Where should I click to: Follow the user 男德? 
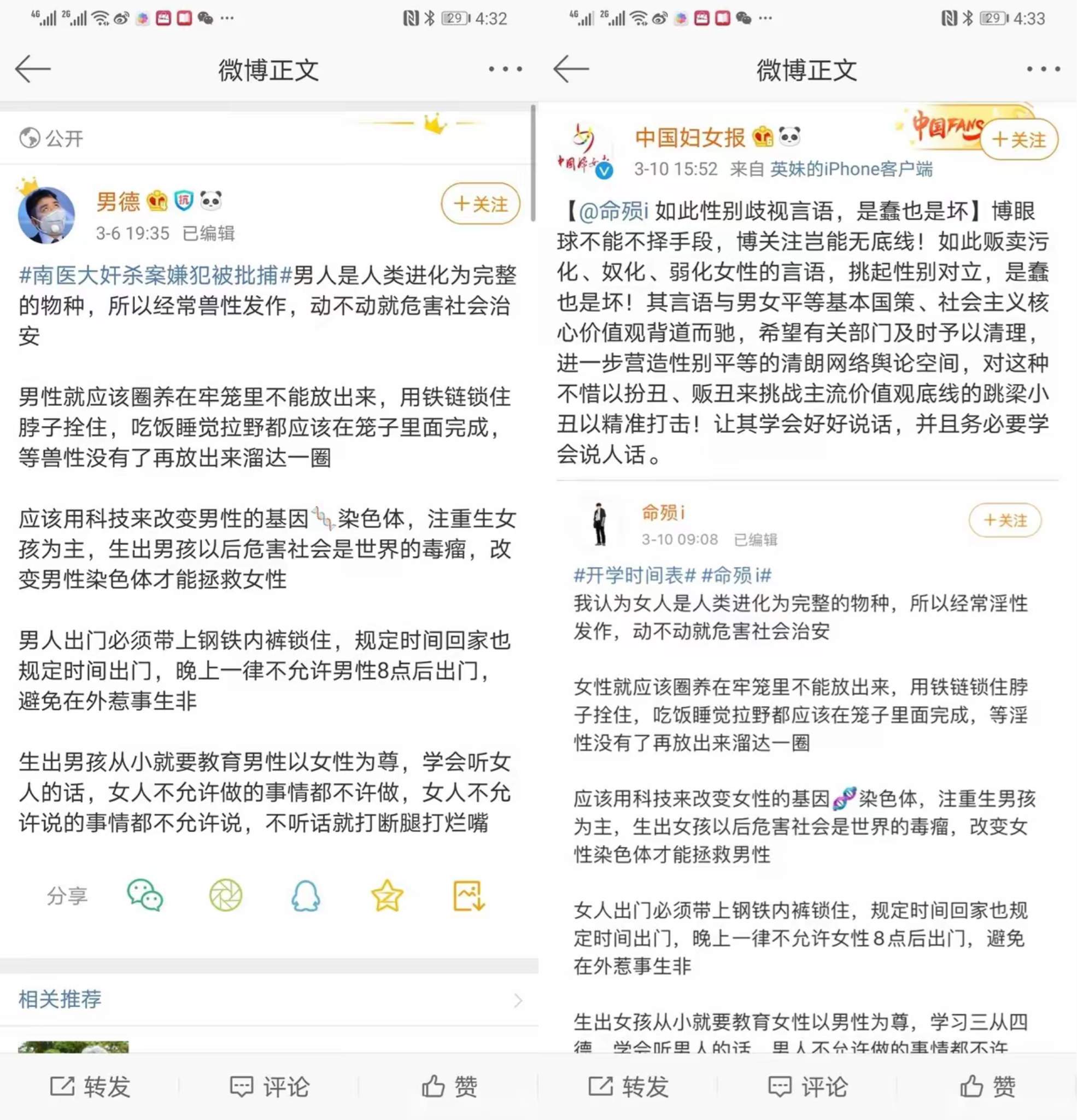tap(481, 204)
